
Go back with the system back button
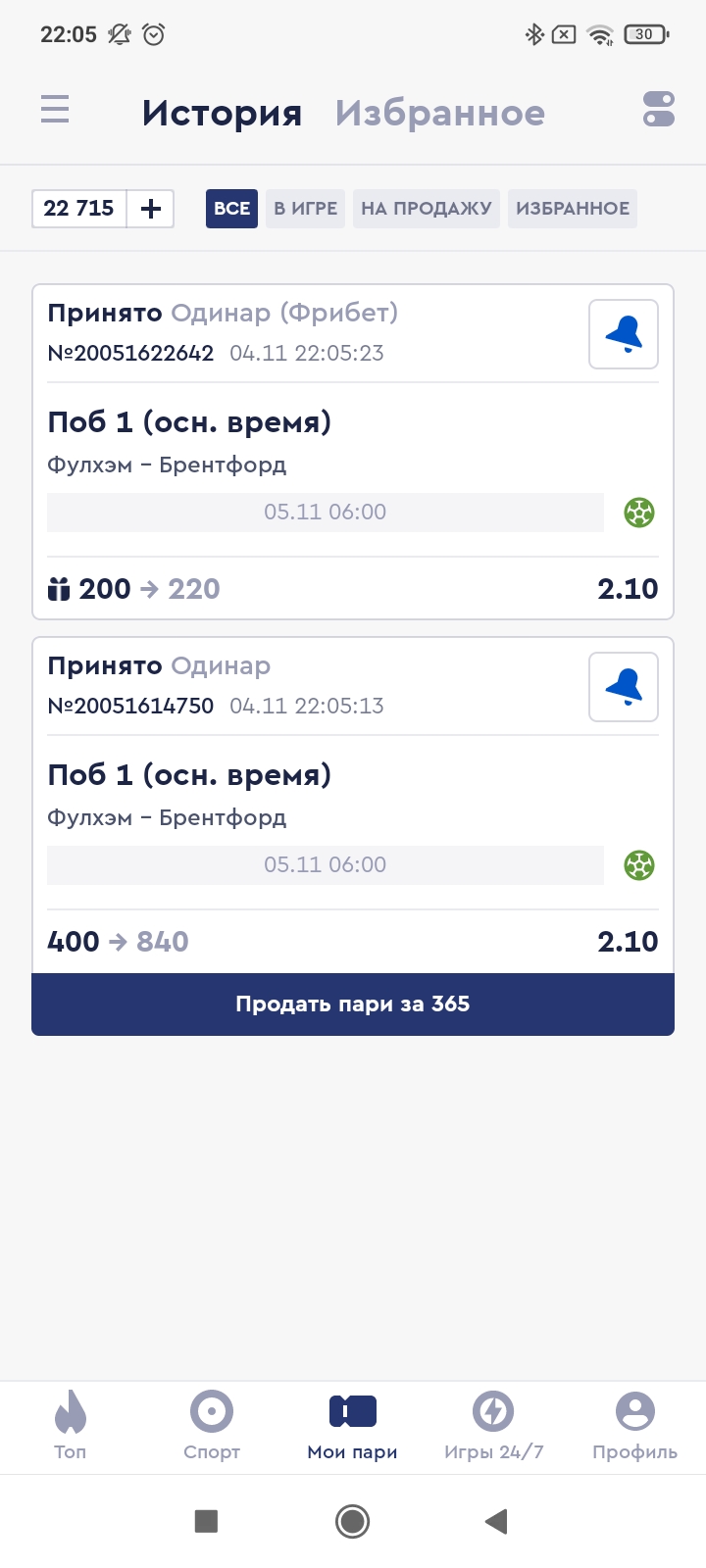(496, 1521)
